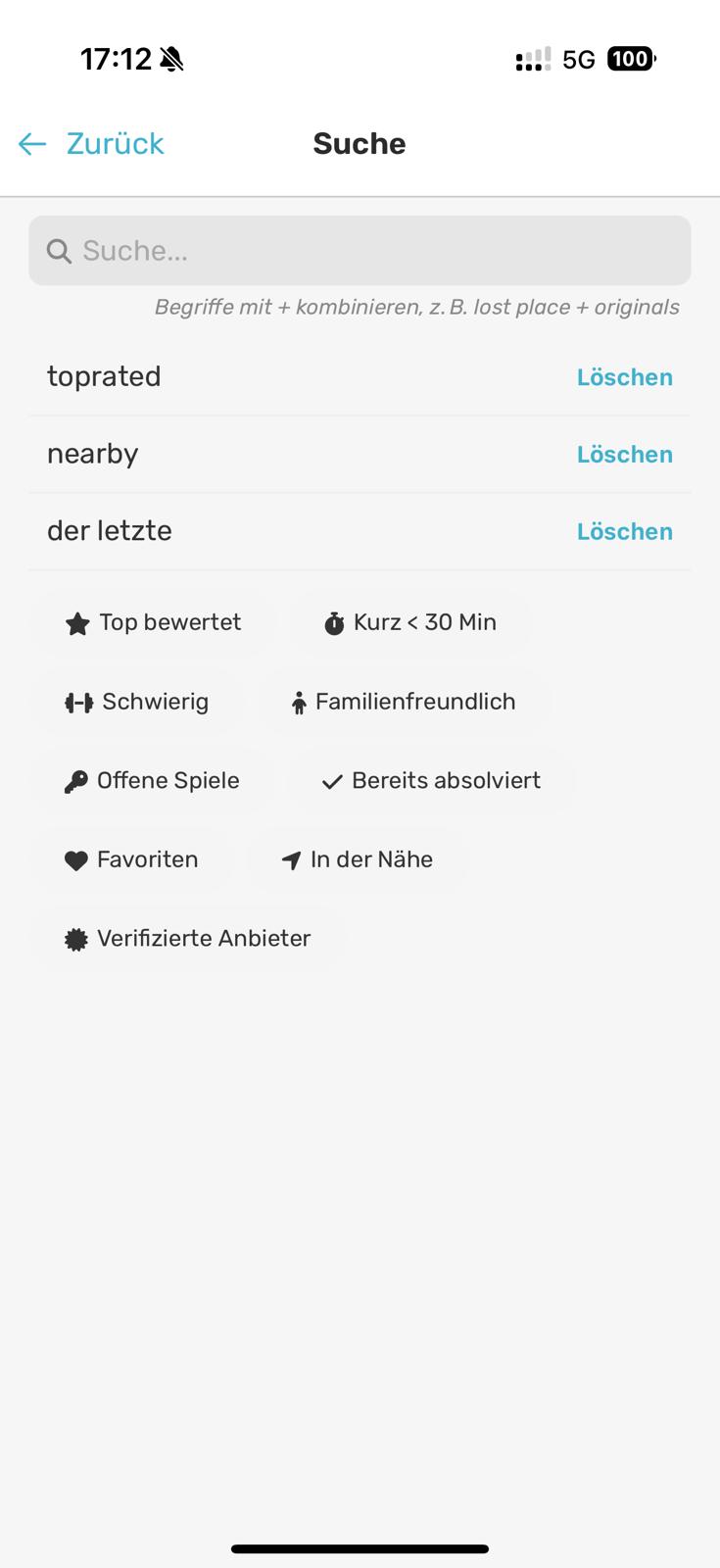Click inside the Suche input field

tap(360, 251)
